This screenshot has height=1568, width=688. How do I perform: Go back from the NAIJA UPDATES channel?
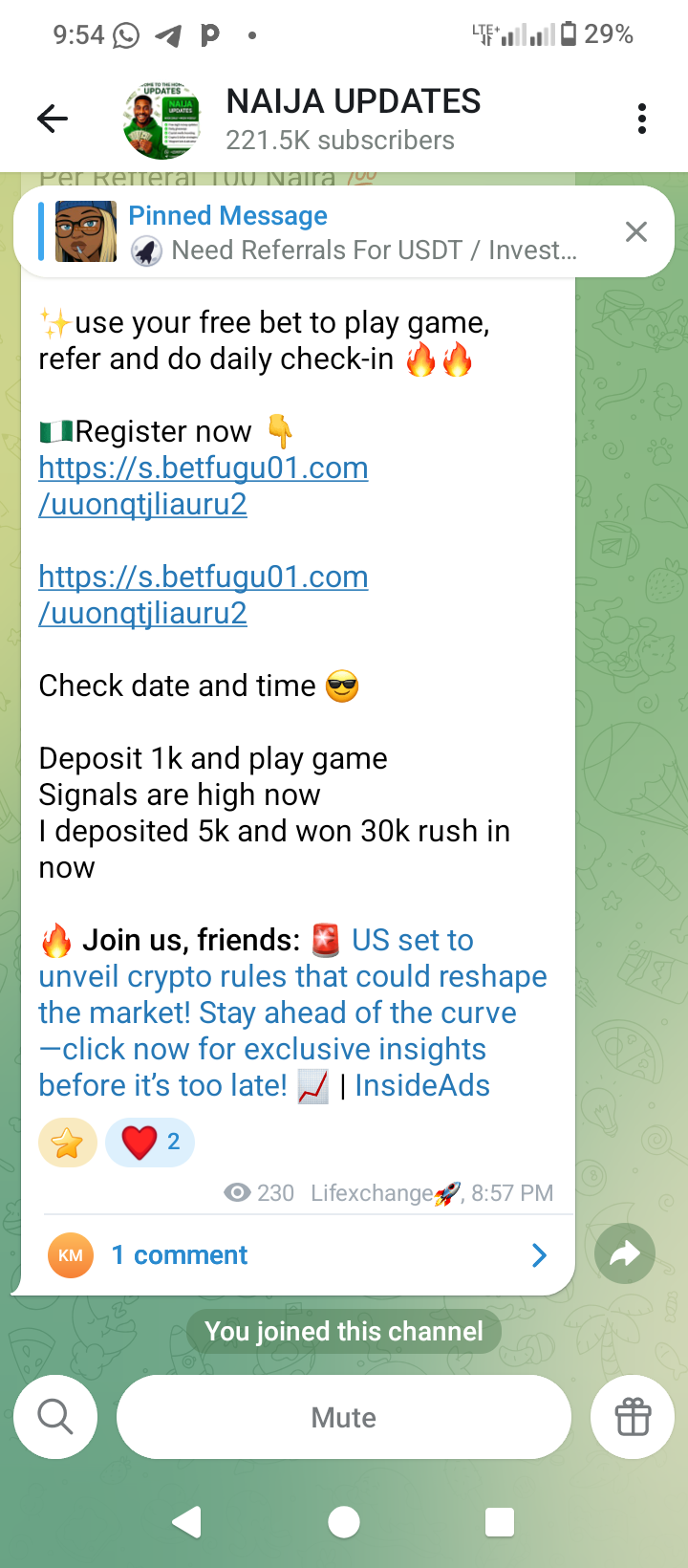coord(53,119)
